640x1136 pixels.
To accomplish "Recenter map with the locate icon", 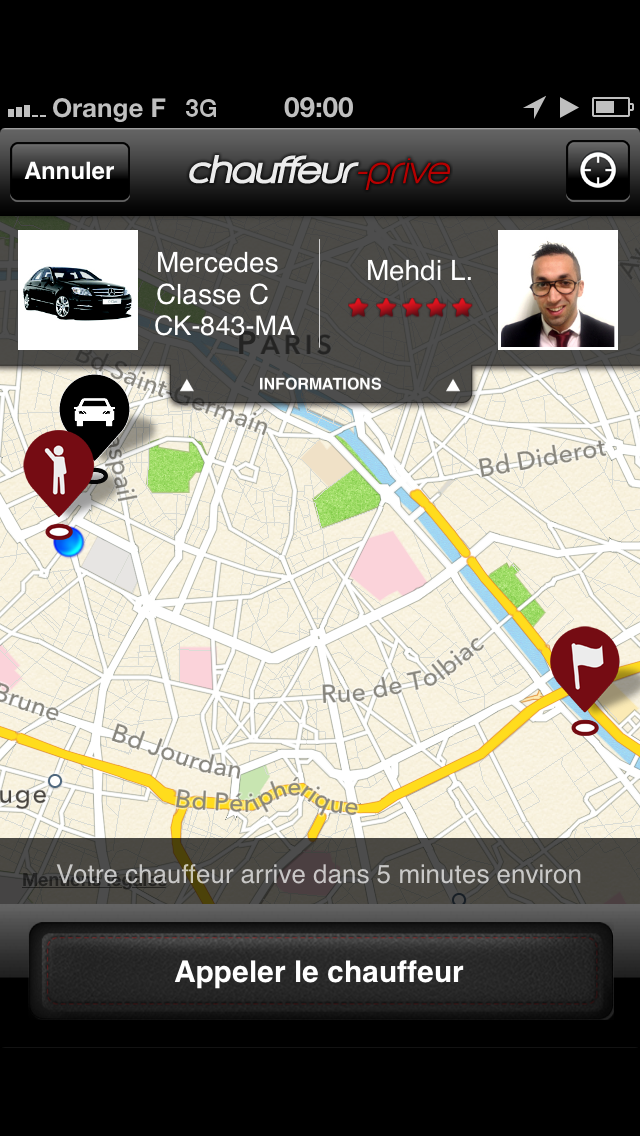I will [x=598, y=171].
